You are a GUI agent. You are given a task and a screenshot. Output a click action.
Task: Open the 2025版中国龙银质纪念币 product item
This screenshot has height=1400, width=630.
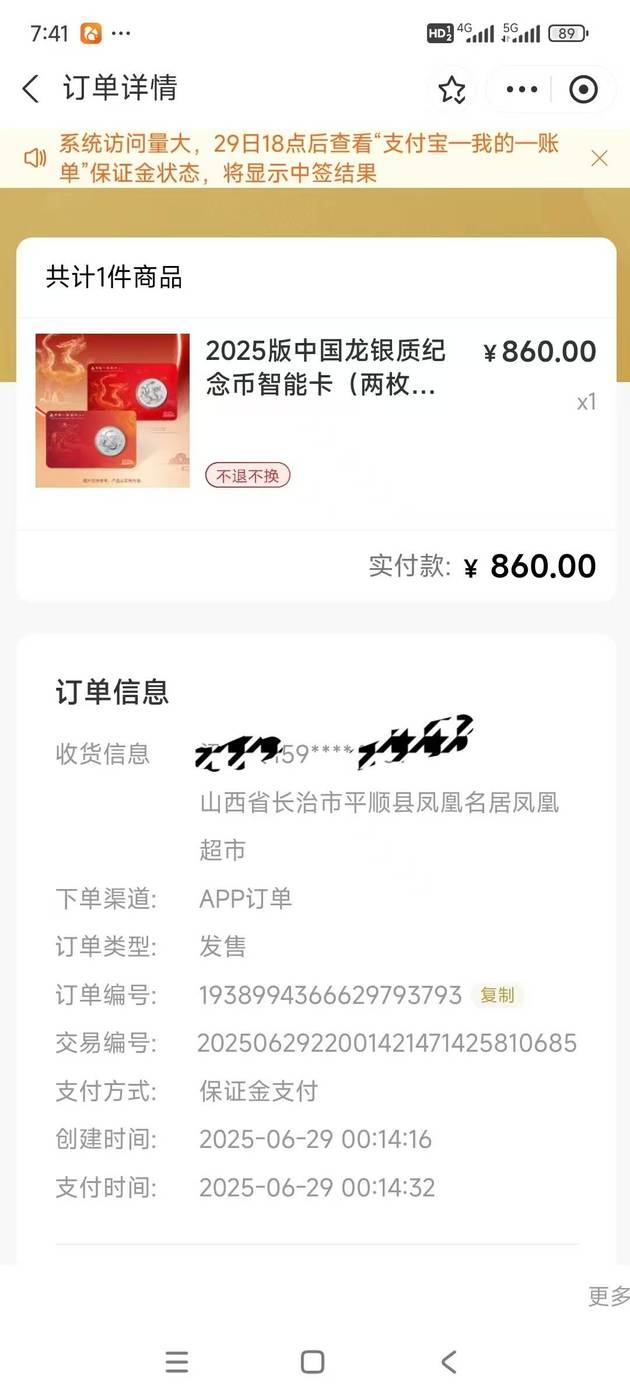click(x=316, y=411)
